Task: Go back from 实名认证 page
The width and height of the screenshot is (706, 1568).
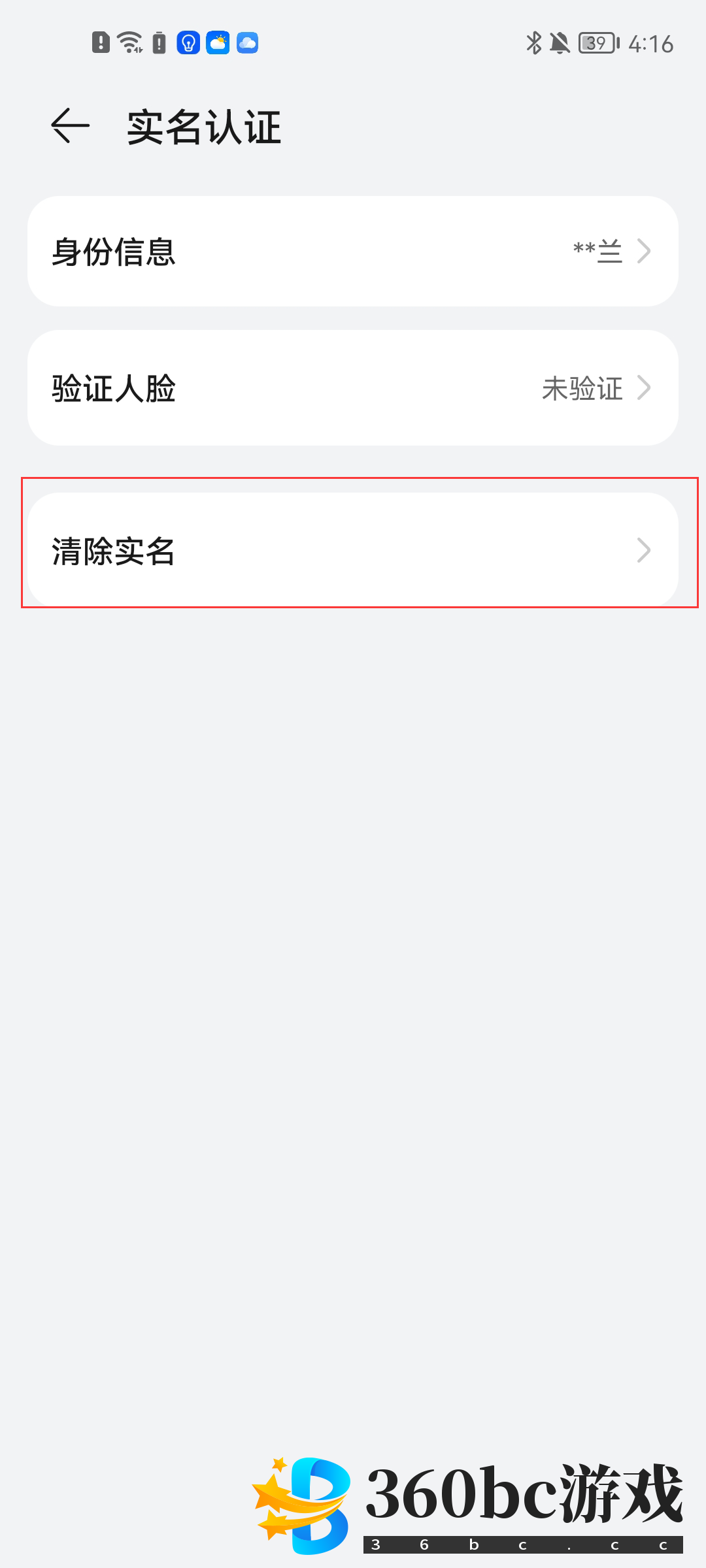Action: tap(70, 125)
